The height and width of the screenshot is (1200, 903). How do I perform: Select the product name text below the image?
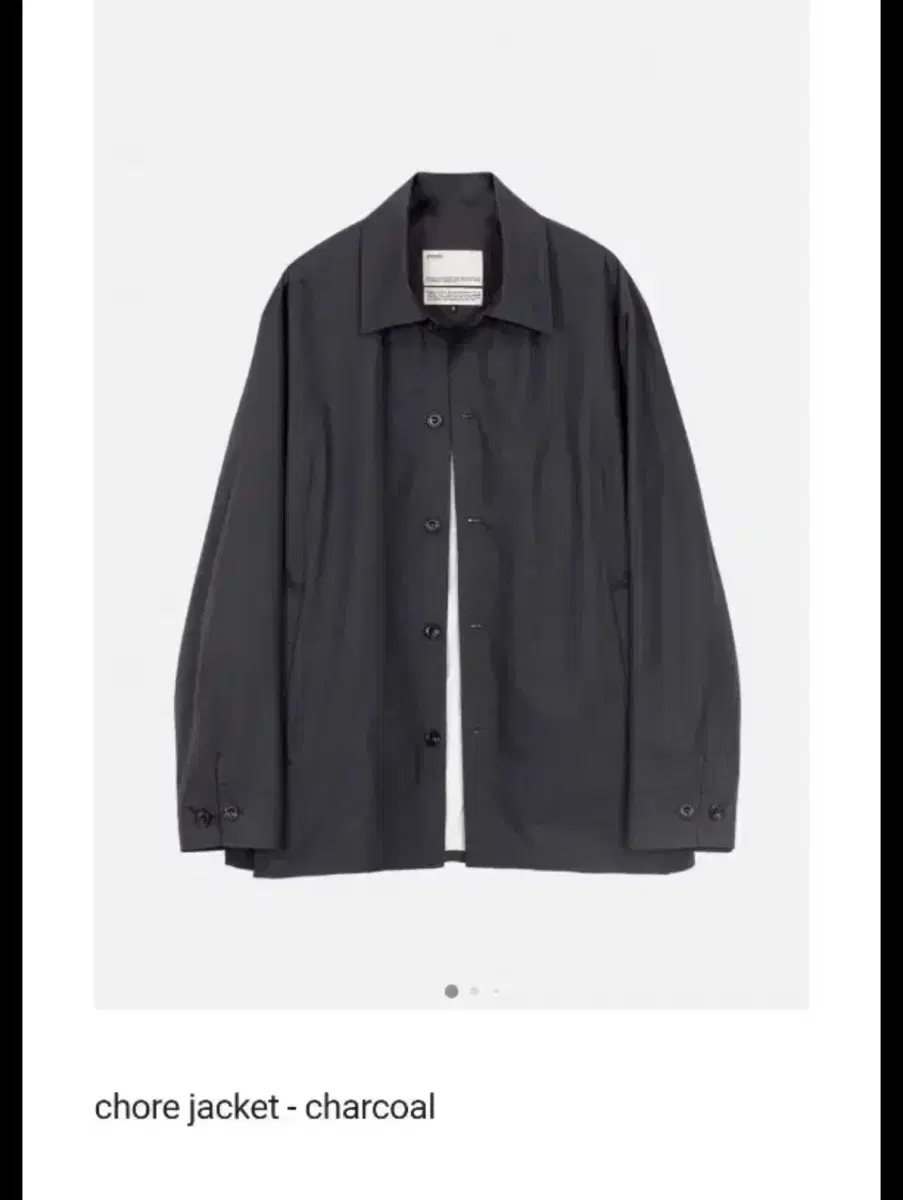265,1106
